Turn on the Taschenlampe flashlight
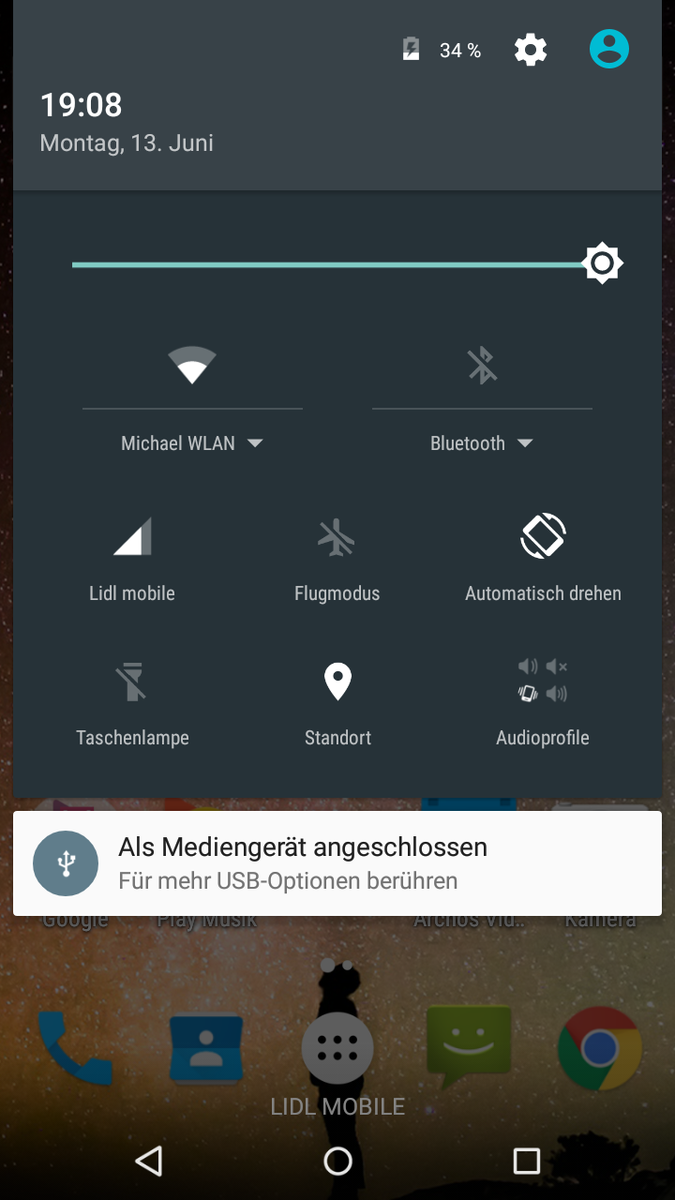The image size is (675, 1200). [132, 700]
